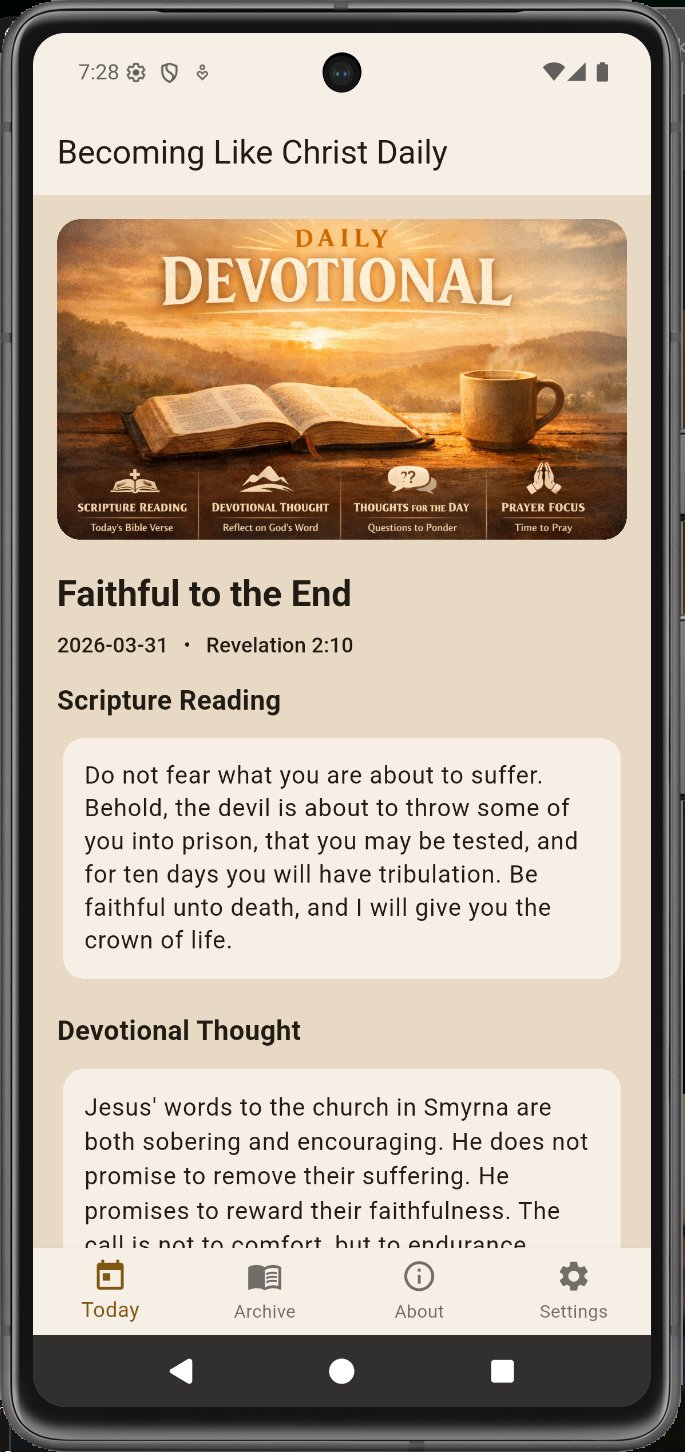
Task: Switch to the Today tab
Action: click(x=110, y=1290)
